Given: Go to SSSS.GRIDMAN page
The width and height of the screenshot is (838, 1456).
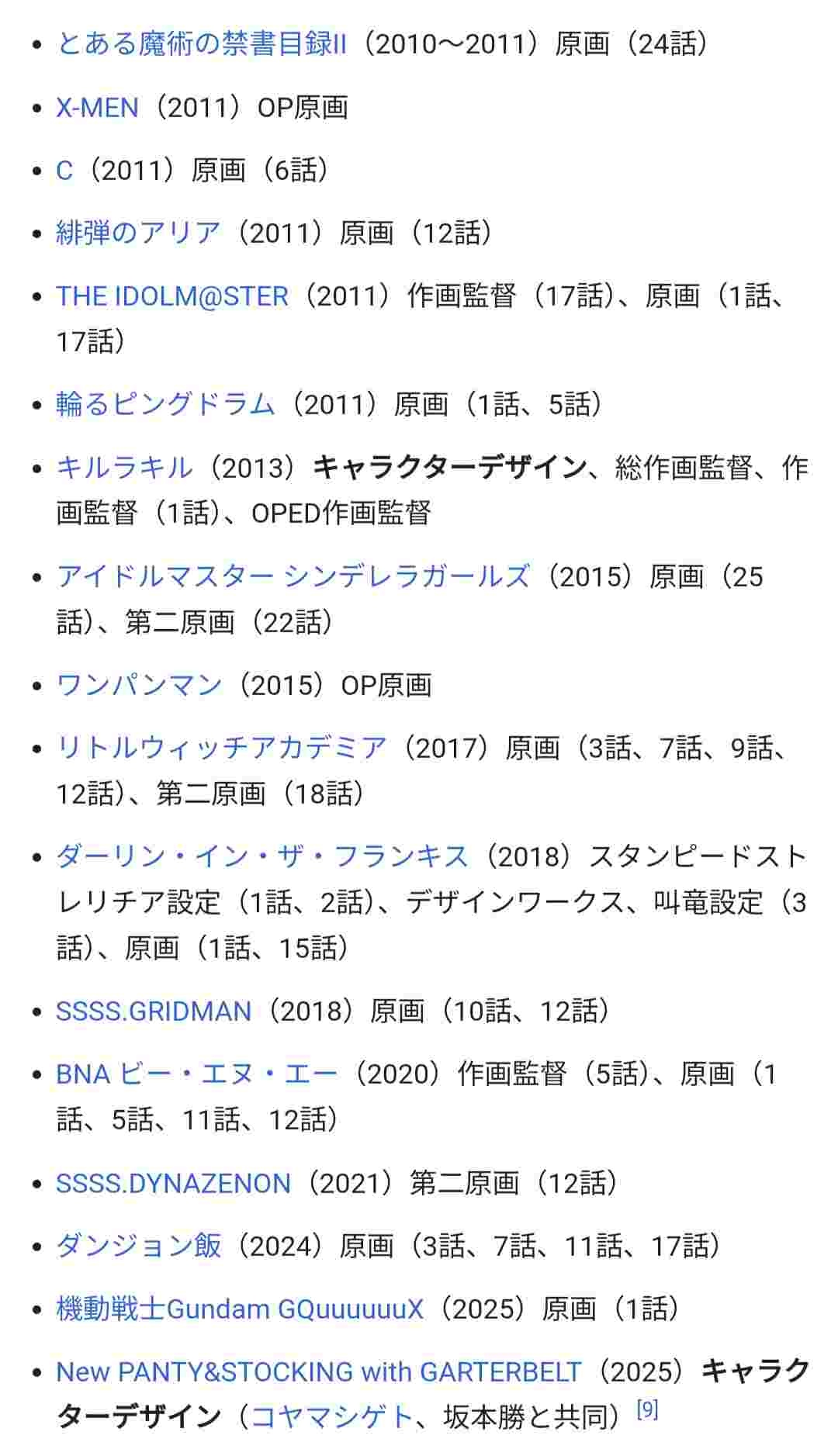Looking at the screenshot, I should tap(154, 1012).
